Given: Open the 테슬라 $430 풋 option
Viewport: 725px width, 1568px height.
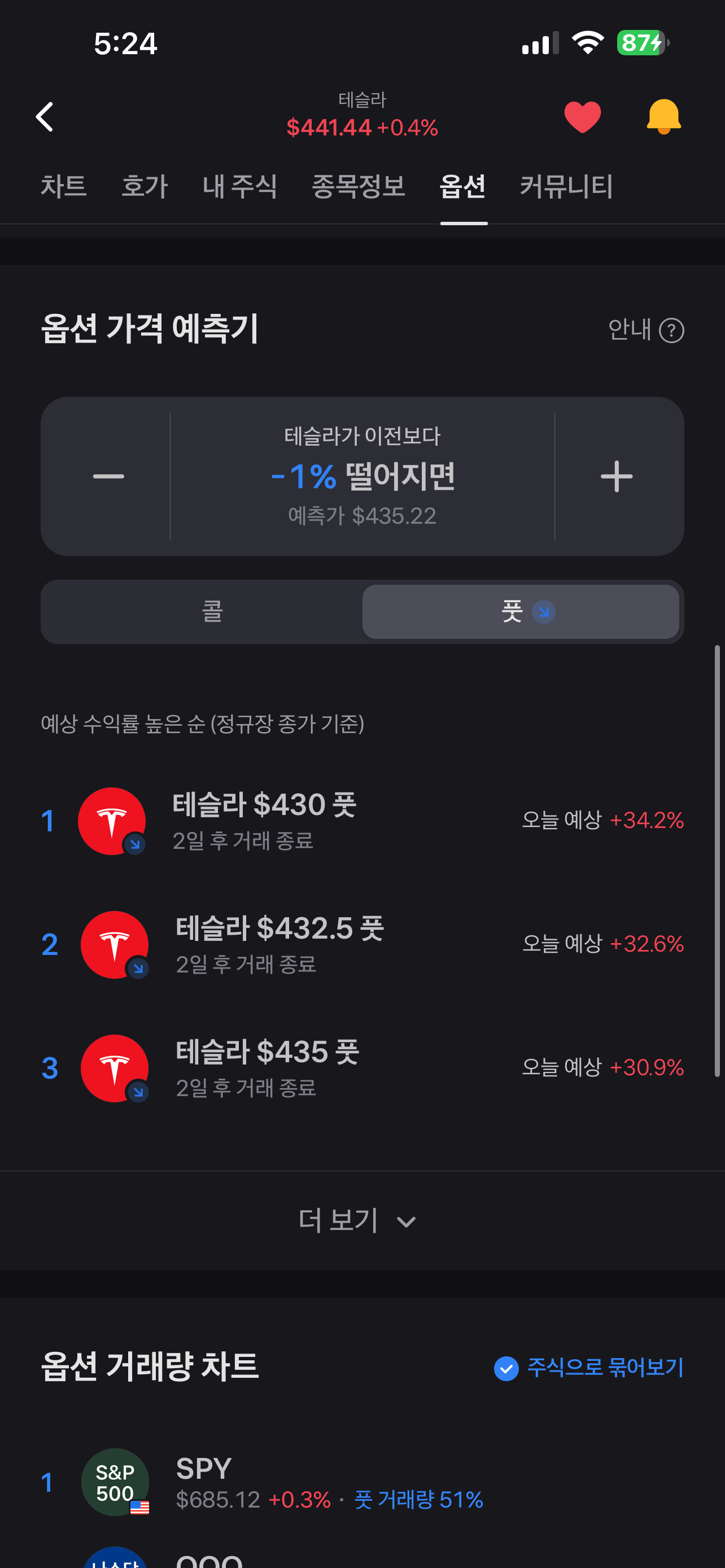Looking at the screenshot, I should (362, 821).
